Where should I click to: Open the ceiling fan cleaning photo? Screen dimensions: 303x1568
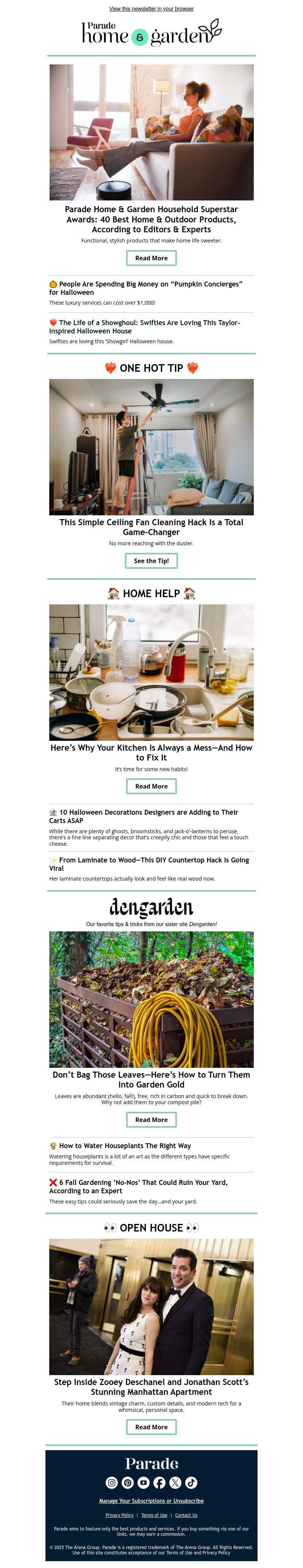[151, 447]
